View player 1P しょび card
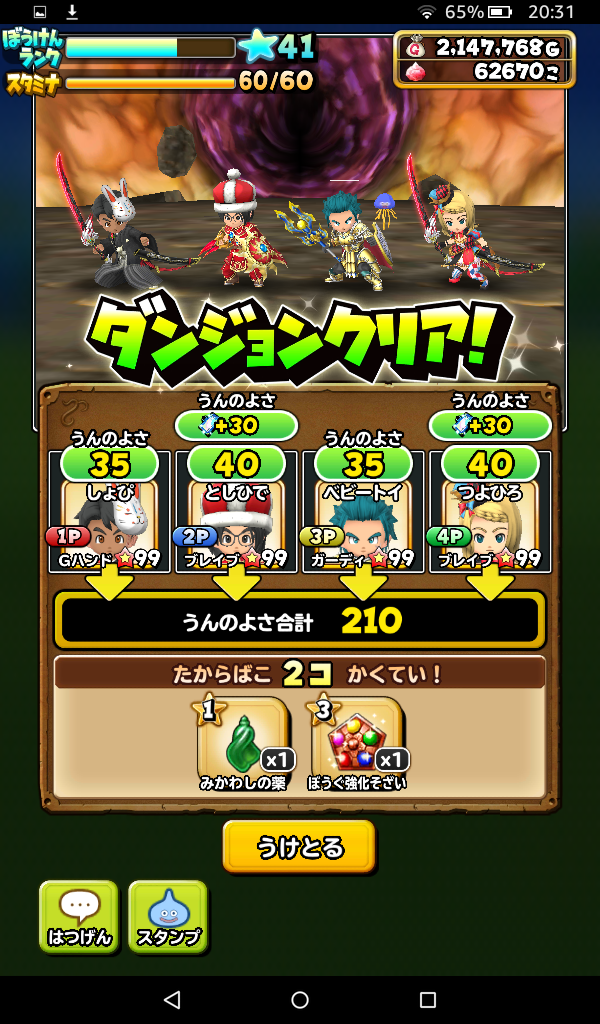 tap(109, 525)
